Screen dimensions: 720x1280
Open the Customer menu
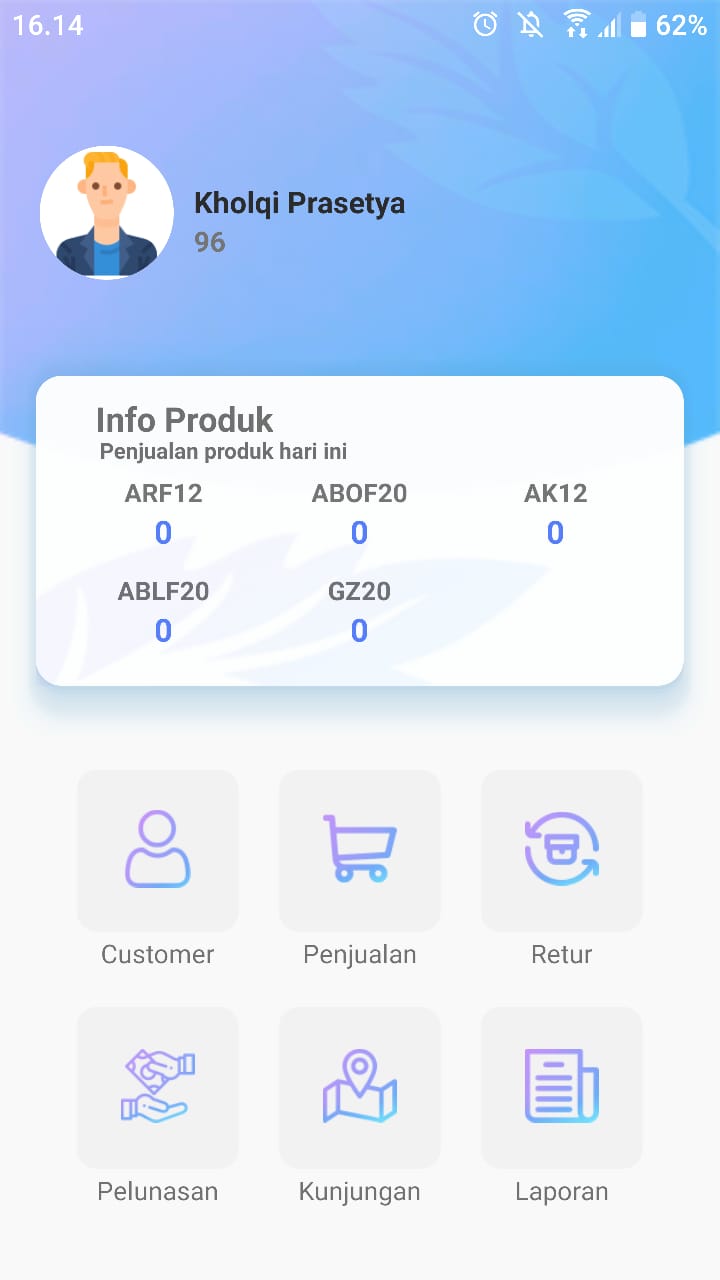tap(158, 850)
